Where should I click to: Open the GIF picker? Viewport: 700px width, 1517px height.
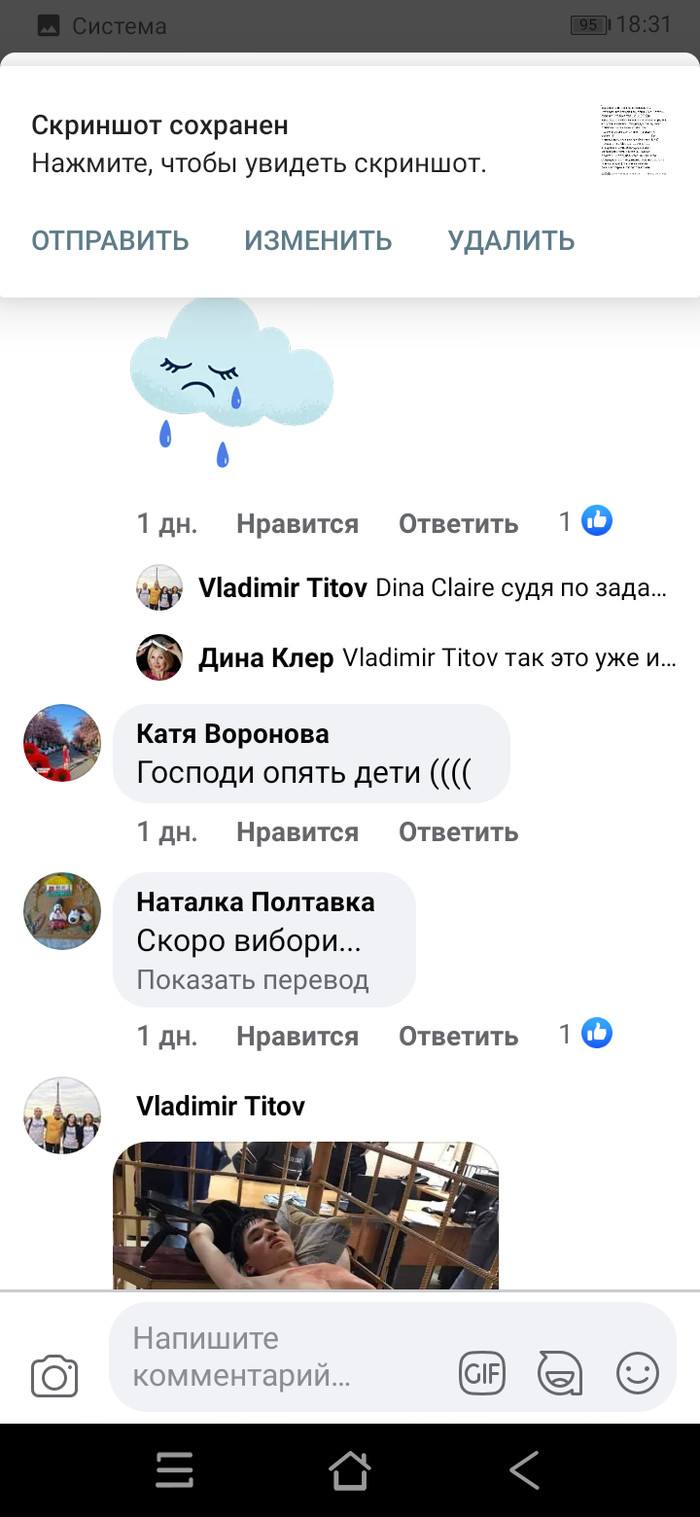[482, 1373]
